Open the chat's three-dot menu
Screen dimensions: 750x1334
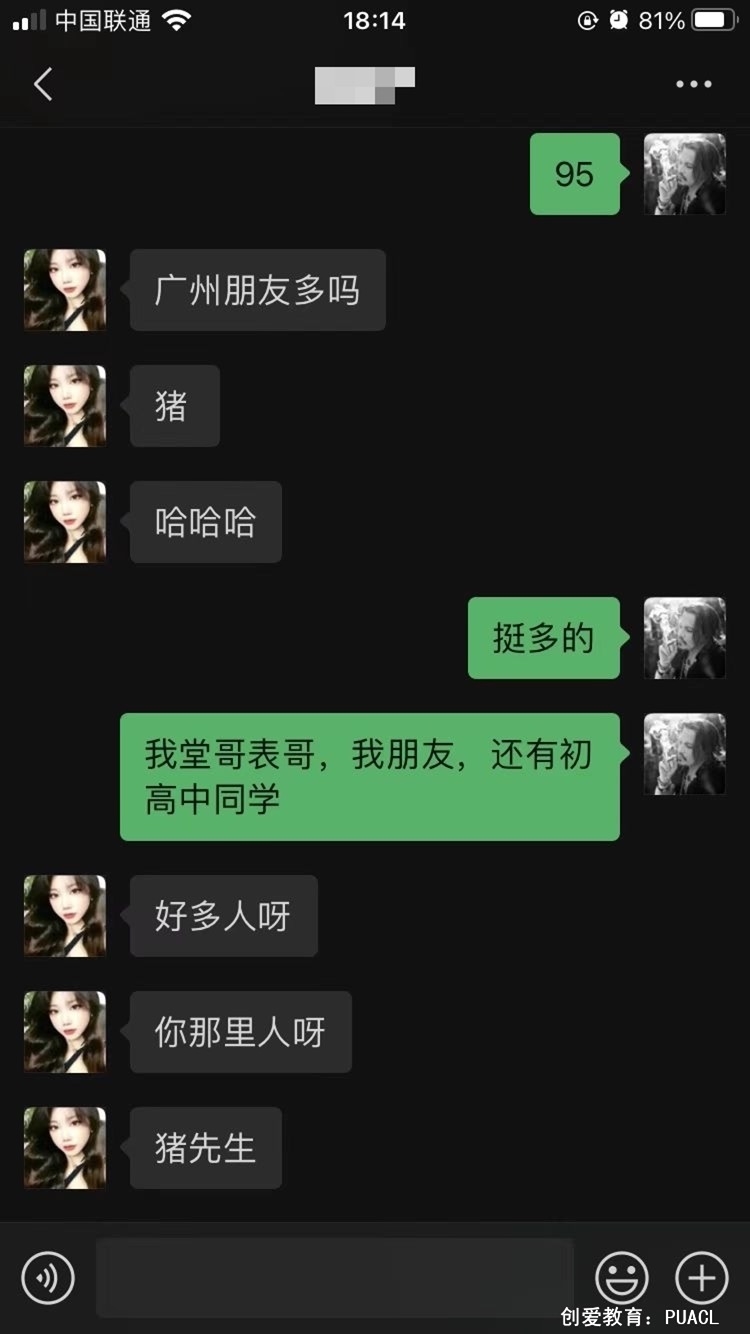coord(693,85)
